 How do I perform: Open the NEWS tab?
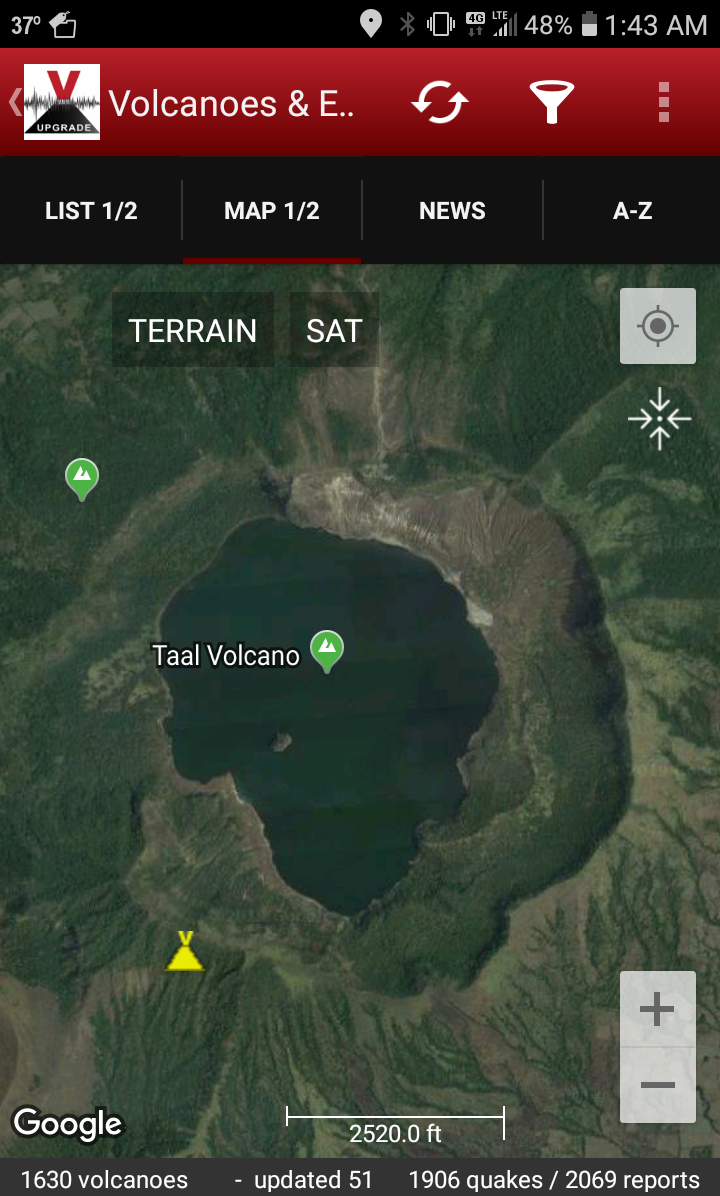click(452, 211)
